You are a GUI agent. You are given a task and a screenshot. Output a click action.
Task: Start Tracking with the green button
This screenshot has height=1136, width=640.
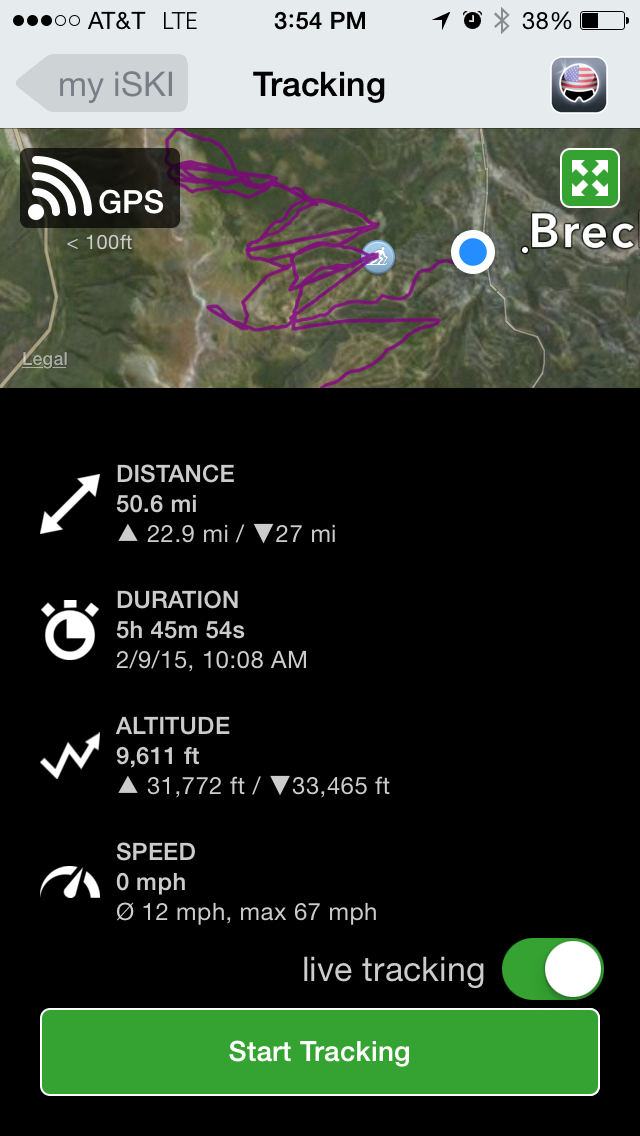[x=320, y=1051]
